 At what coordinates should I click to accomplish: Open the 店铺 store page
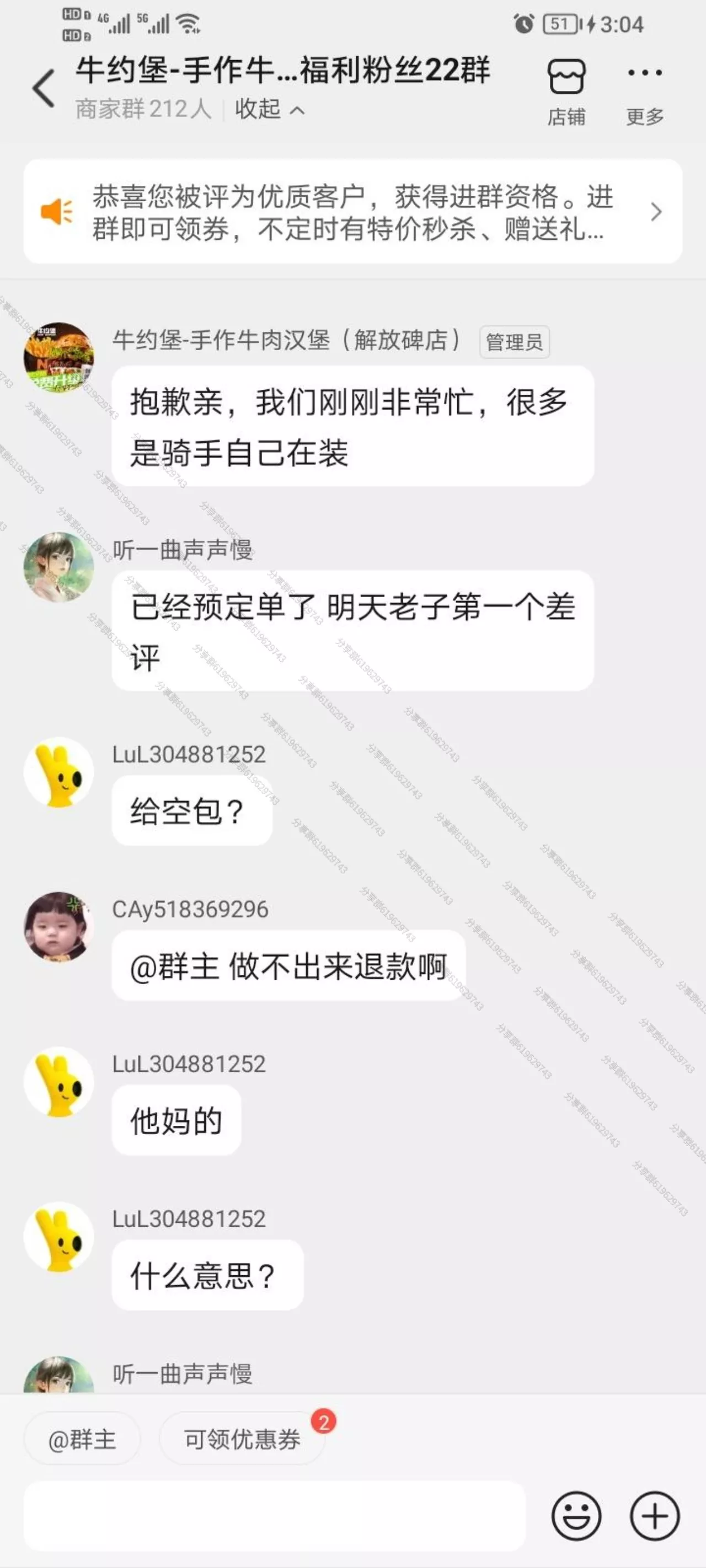[x=566, y=92]
